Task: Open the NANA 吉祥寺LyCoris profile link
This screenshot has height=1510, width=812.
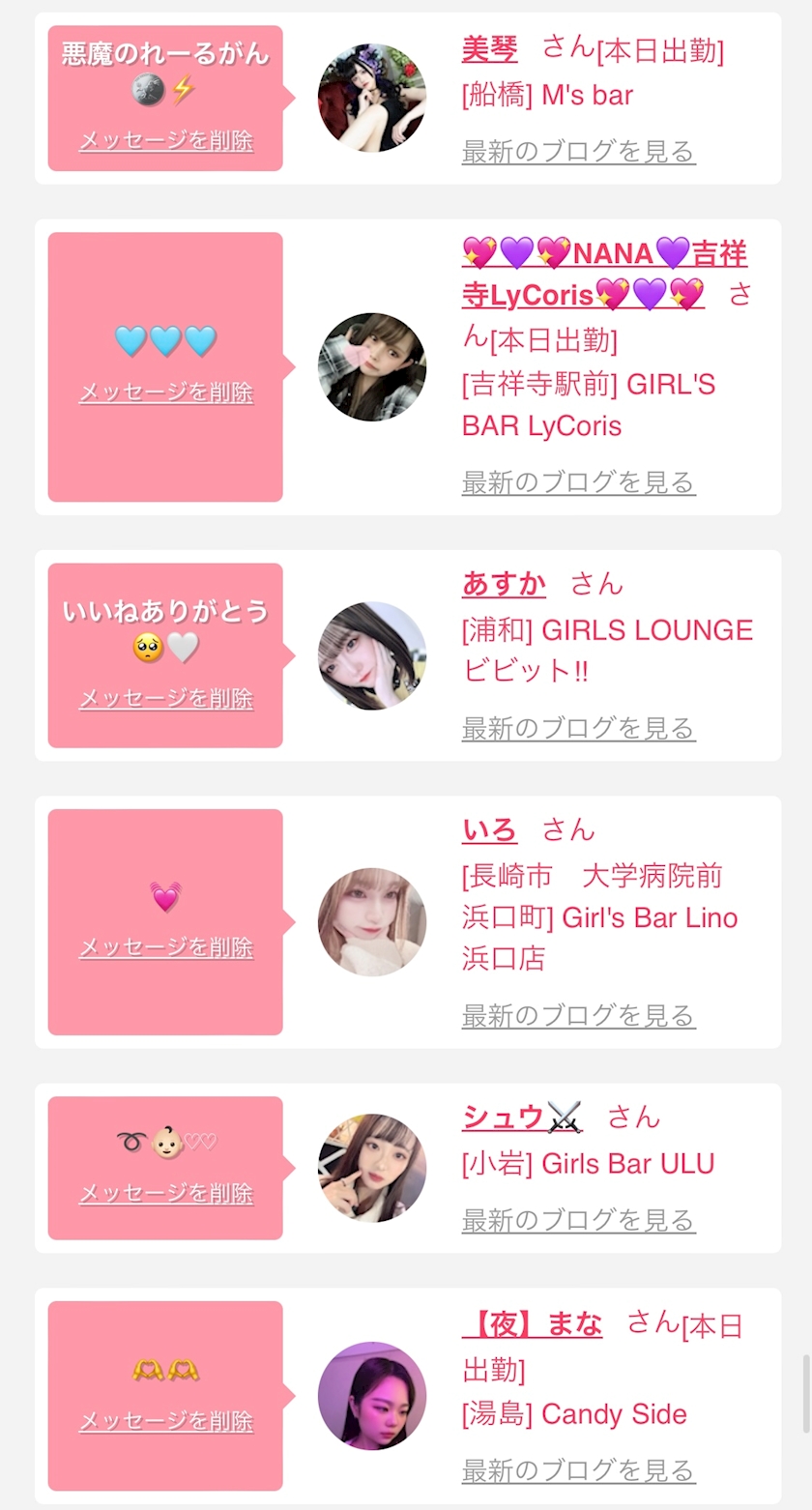Action: (604, 274)
